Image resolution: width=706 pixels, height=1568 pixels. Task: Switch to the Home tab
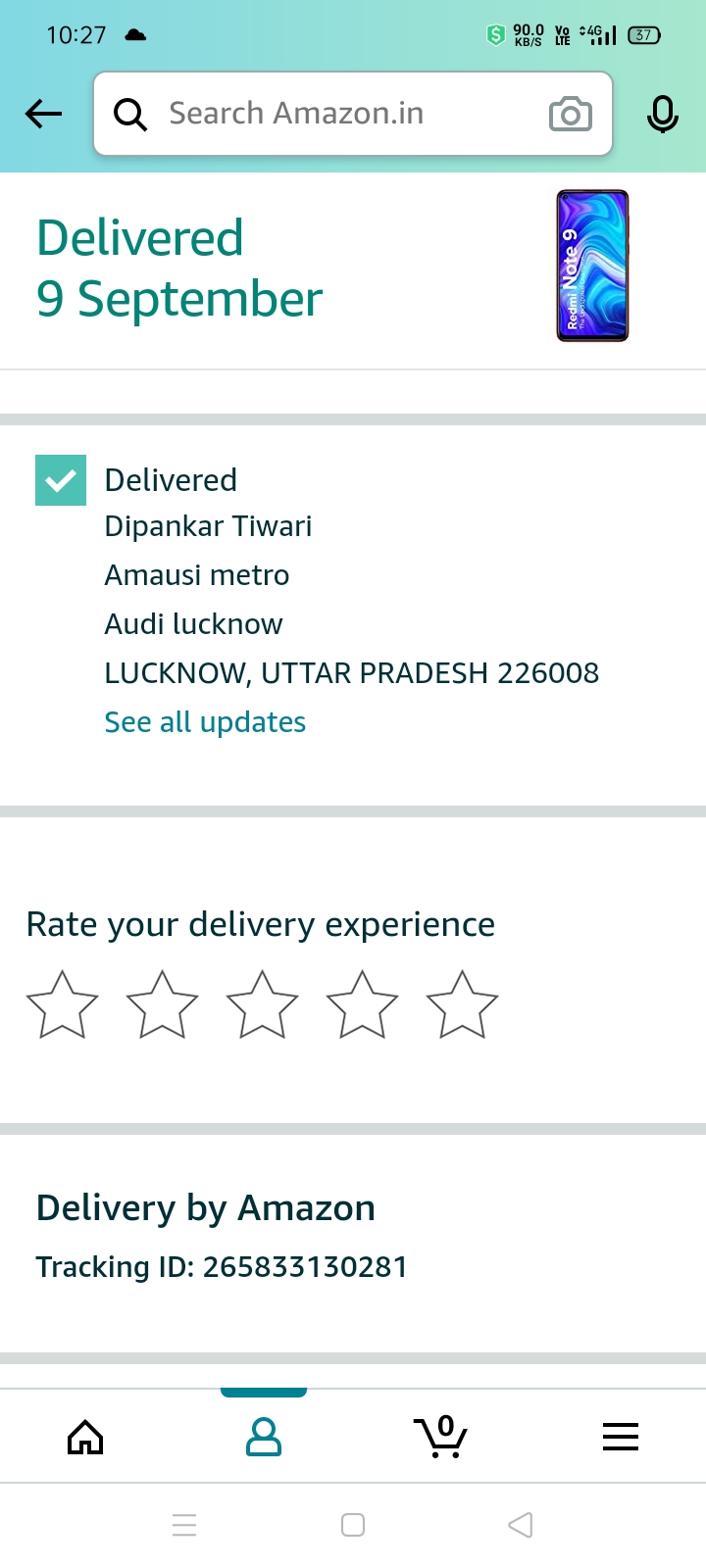tap(85, 1438)
